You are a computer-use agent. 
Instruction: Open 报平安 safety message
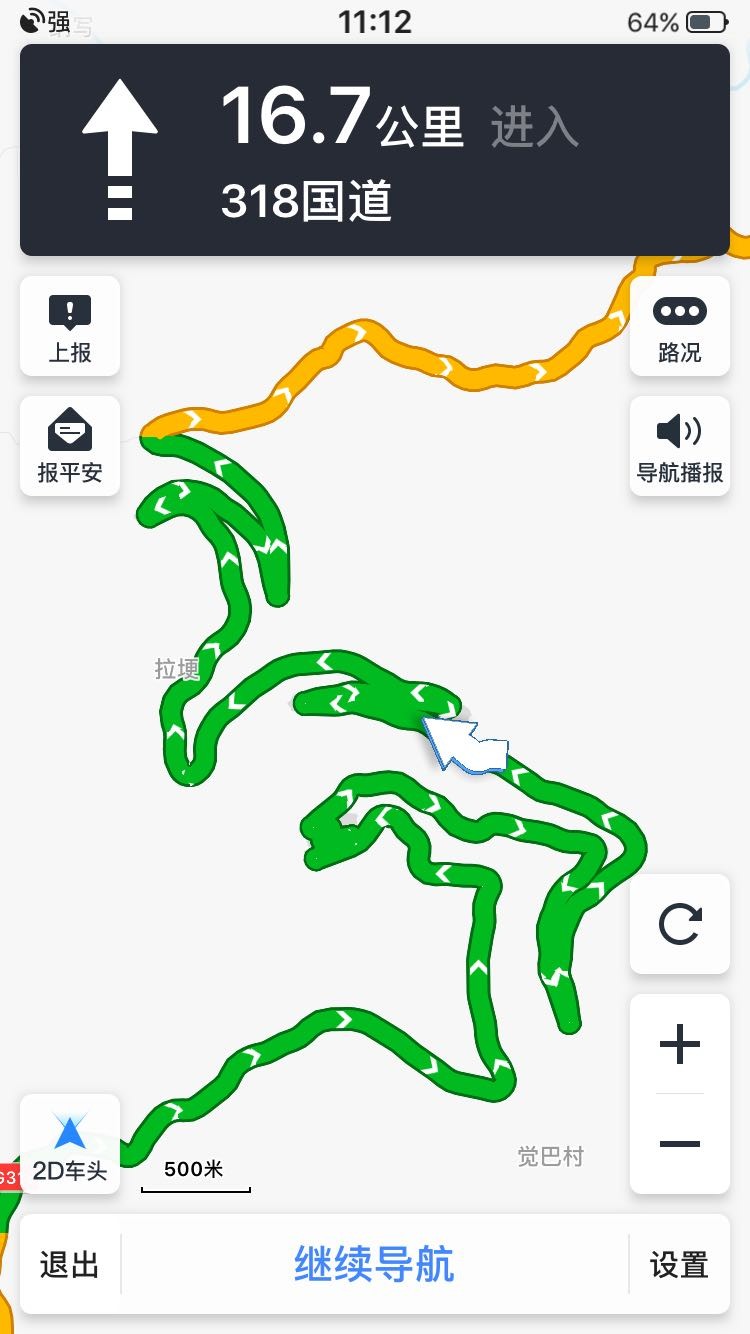[70, 446]
